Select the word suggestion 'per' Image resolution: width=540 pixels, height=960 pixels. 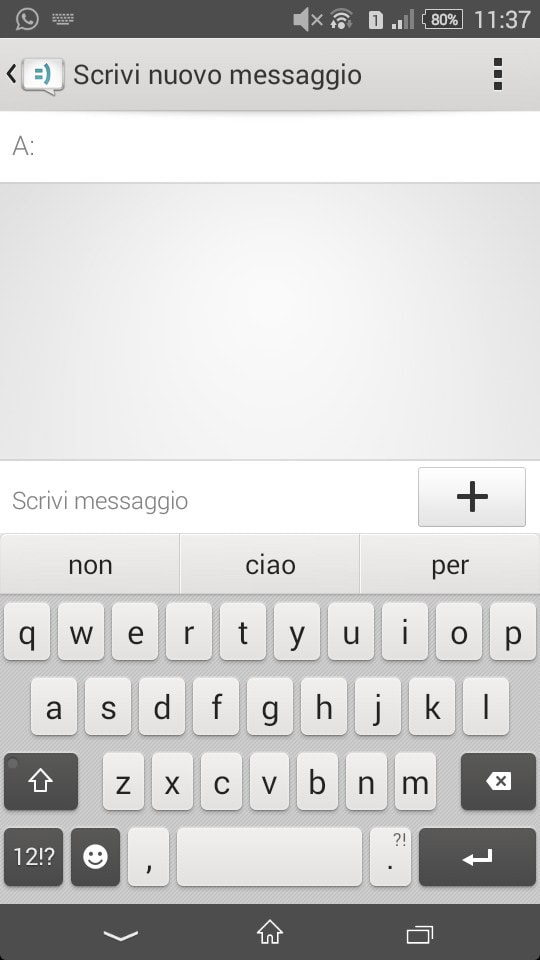[x=450, y=564]
